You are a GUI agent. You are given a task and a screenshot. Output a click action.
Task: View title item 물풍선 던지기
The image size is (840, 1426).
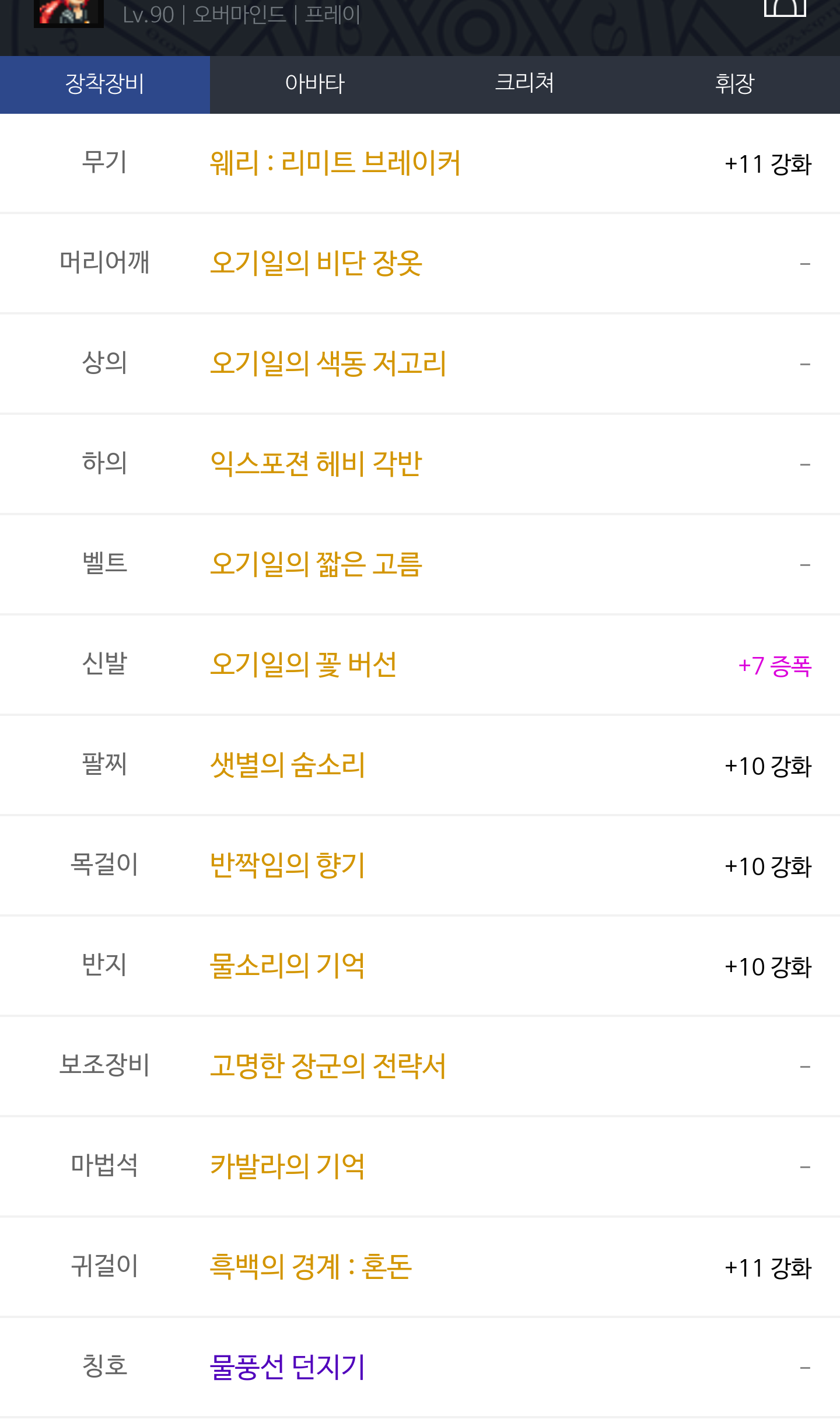click(288, 1367)
